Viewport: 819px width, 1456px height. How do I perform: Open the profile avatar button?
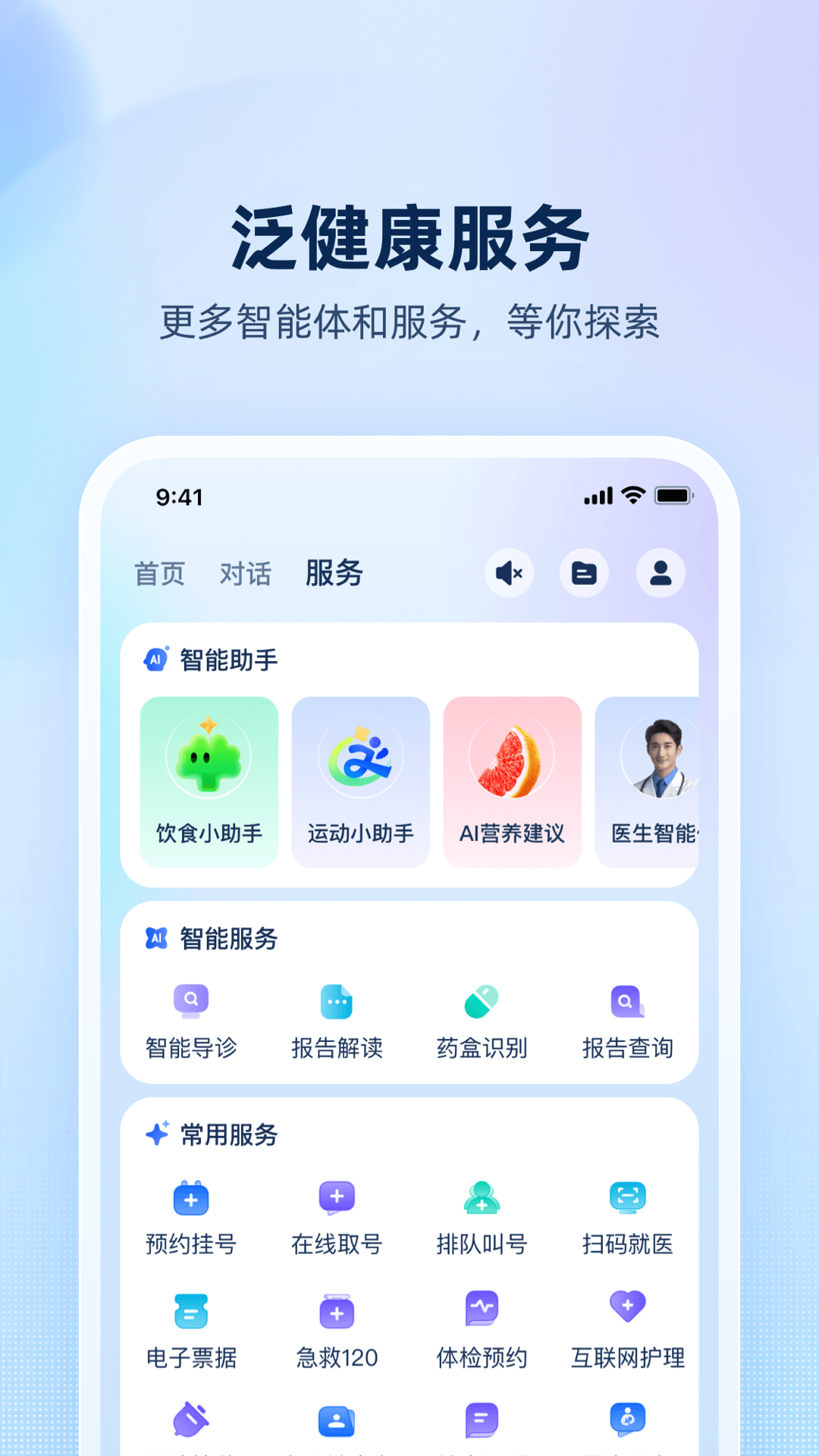tap(659, 574)
